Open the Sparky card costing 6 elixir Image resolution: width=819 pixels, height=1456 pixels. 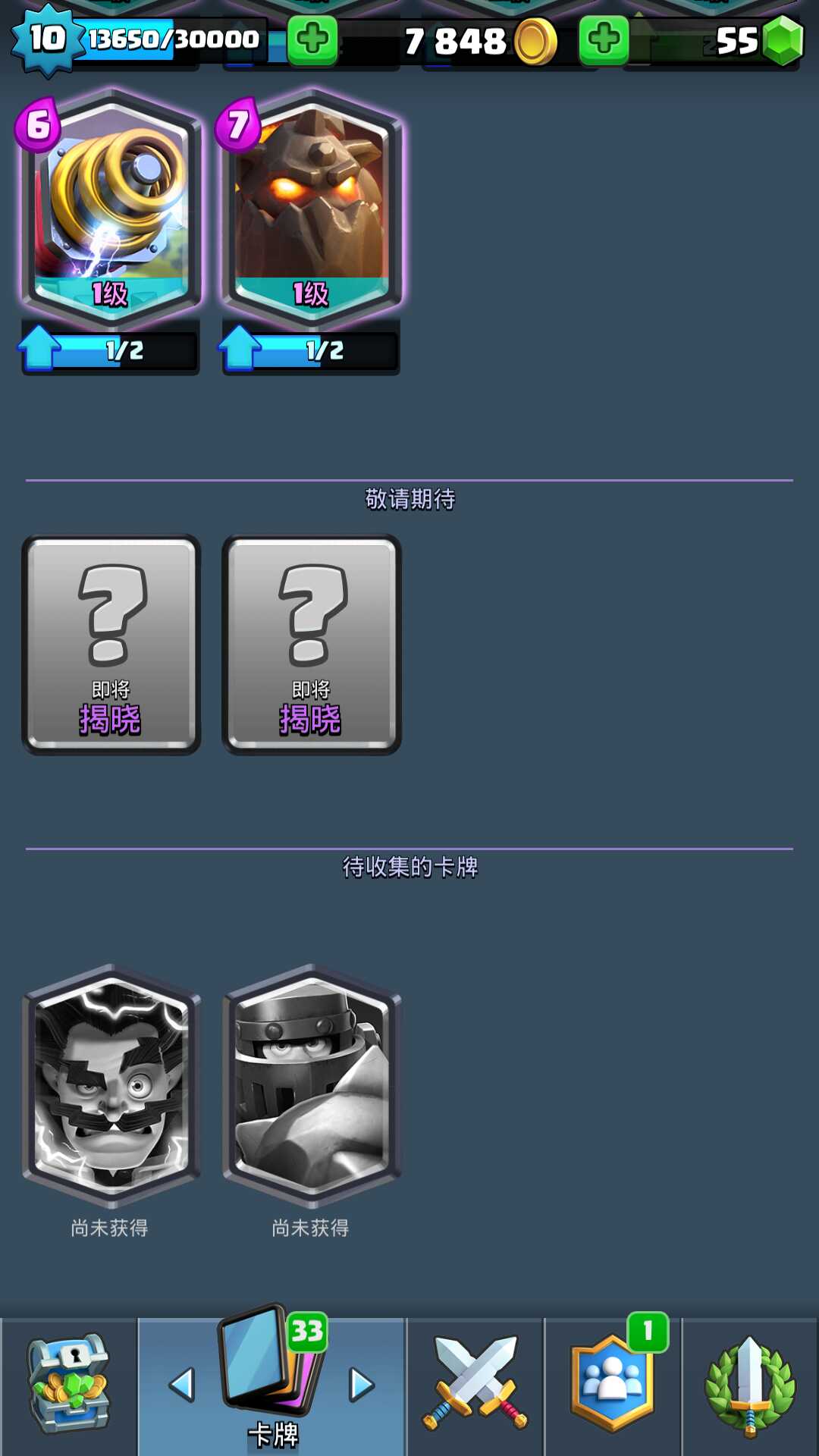coord(111,209)
